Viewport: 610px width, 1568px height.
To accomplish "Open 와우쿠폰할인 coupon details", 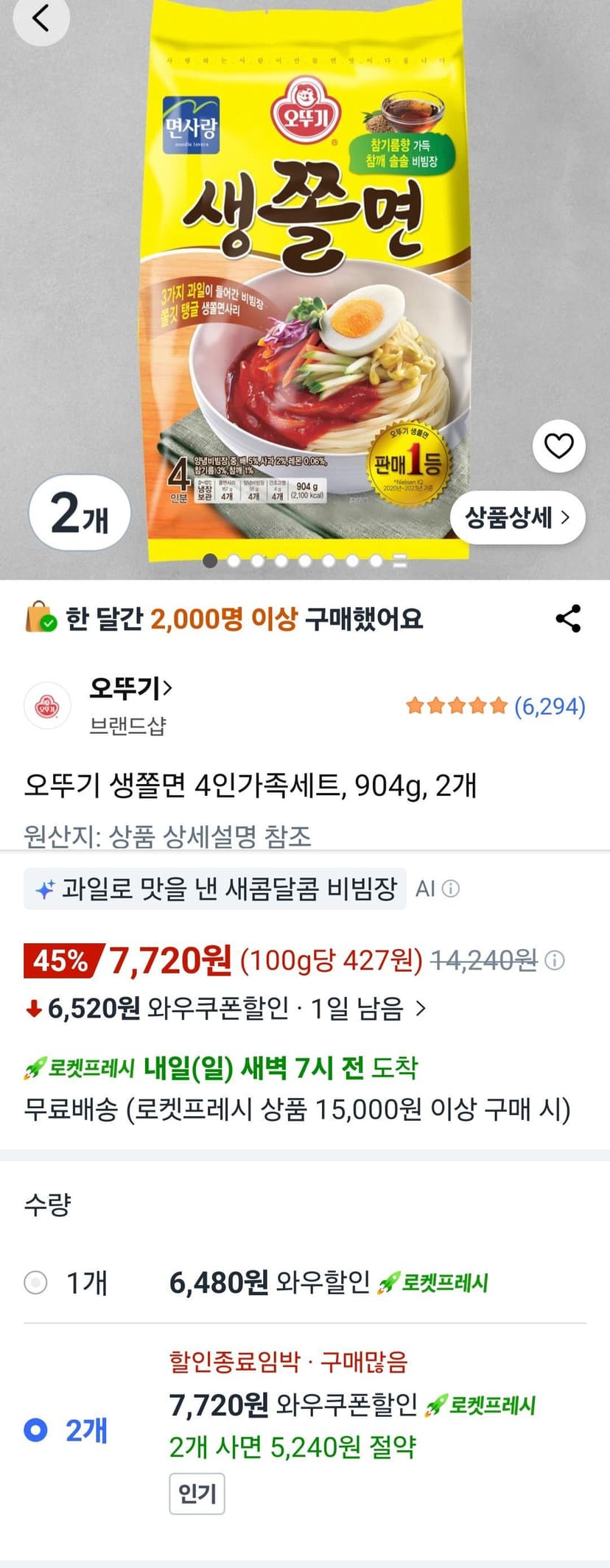I will tap(225, 1007).
